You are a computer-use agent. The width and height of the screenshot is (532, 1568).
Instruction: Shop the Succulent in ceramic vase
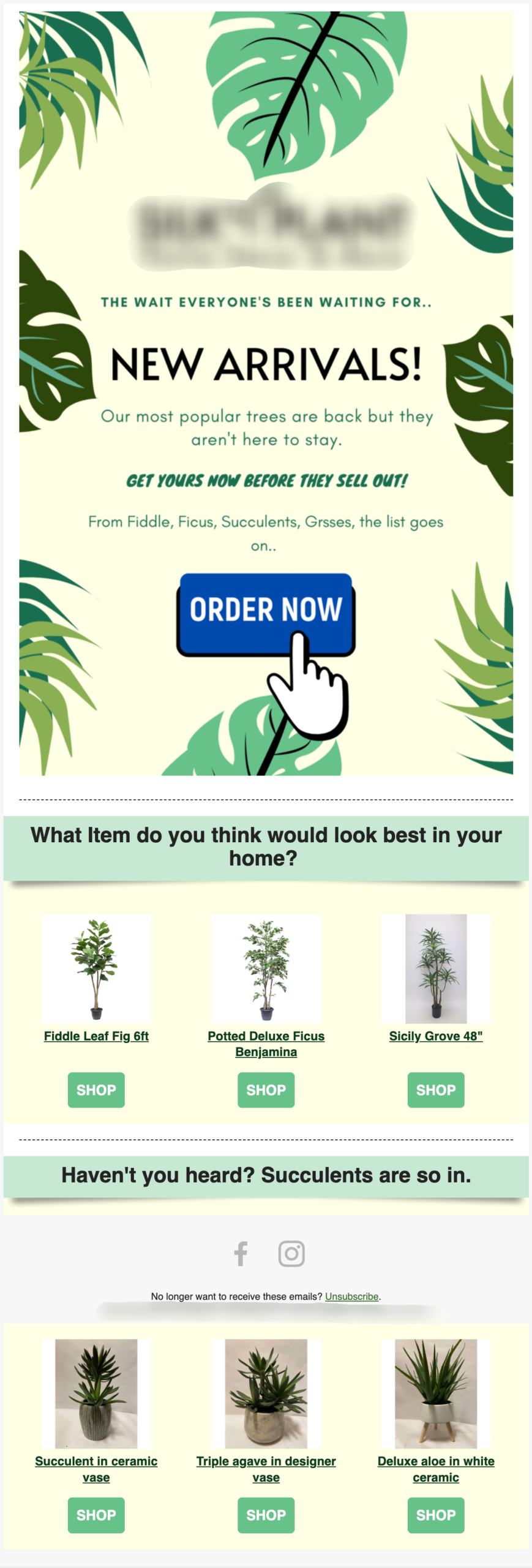[96, 1515]
